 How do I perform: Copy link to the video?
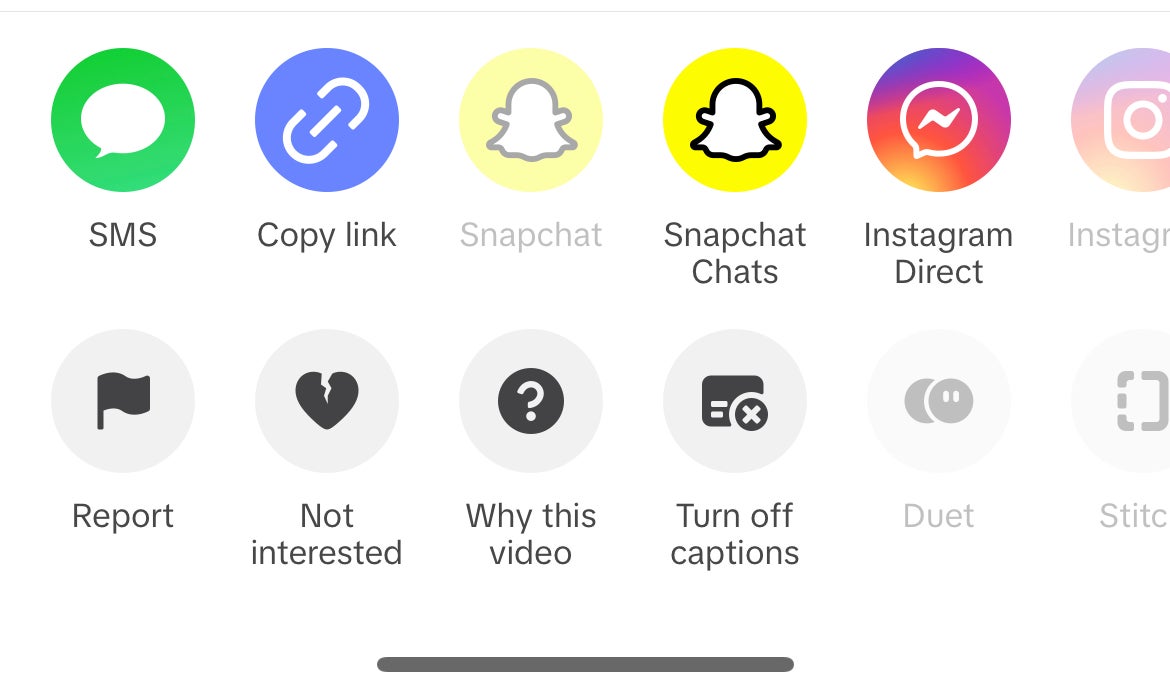click(x=327, y=120)
